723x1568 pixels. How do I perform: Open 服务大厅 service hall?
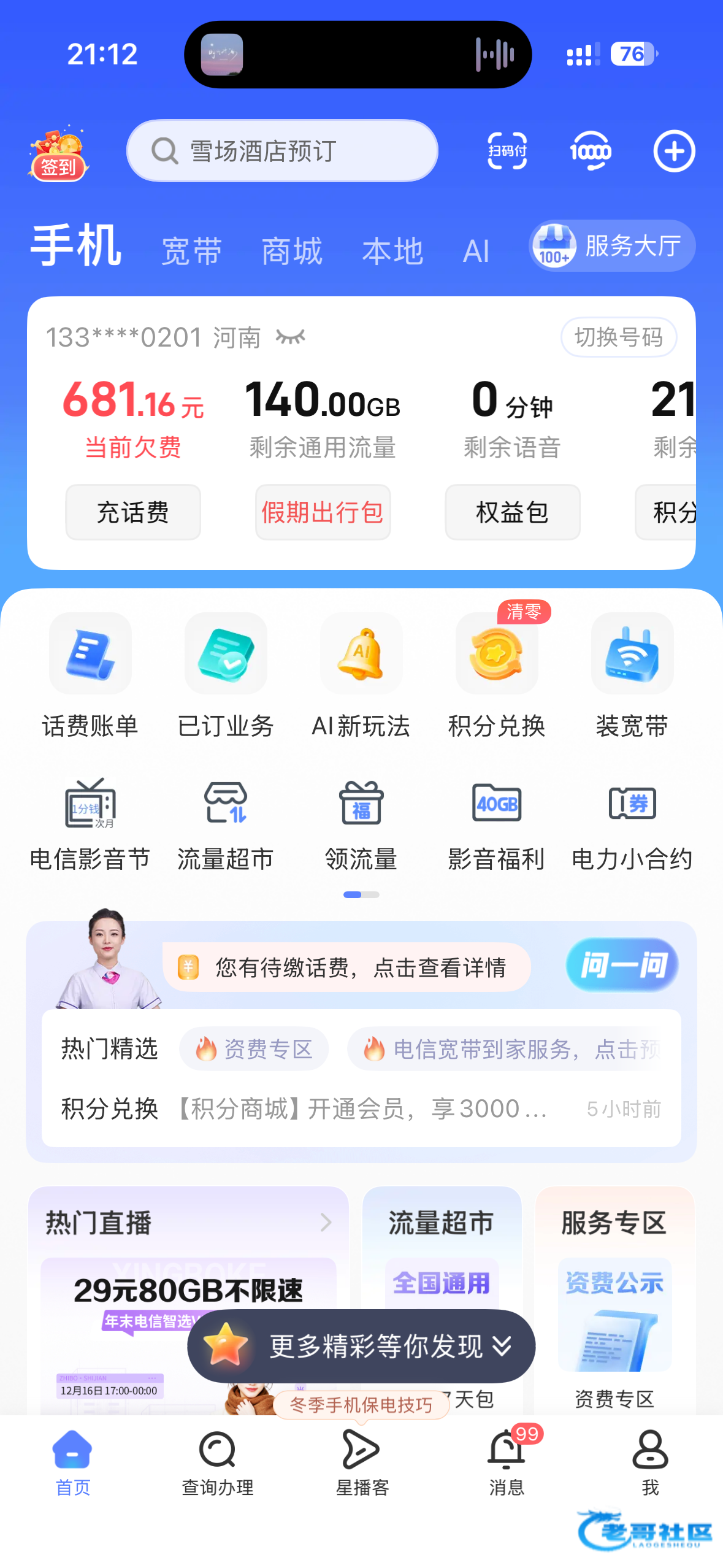[x=612, y=246]
